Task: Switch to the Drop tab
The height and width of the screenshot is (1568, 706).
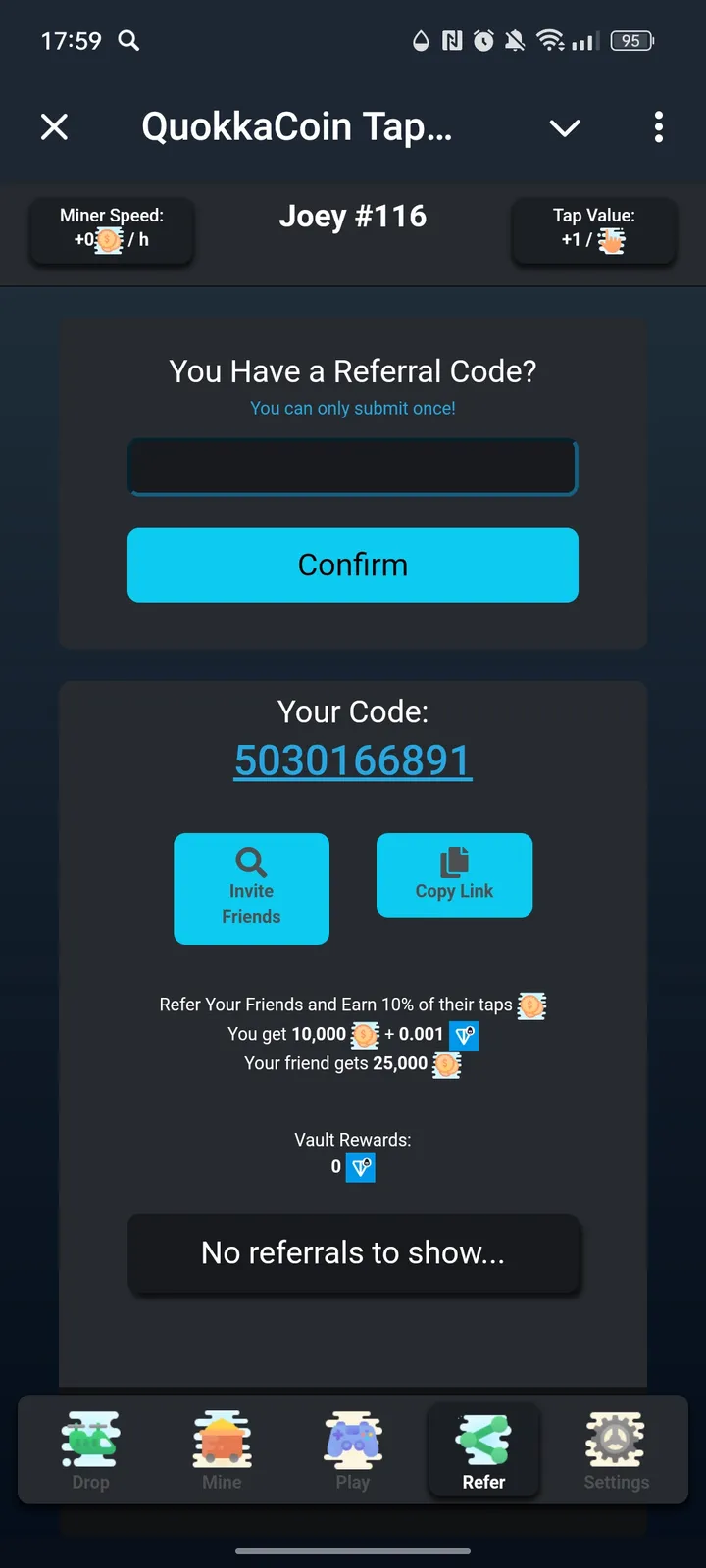Action: point(90,1450)
